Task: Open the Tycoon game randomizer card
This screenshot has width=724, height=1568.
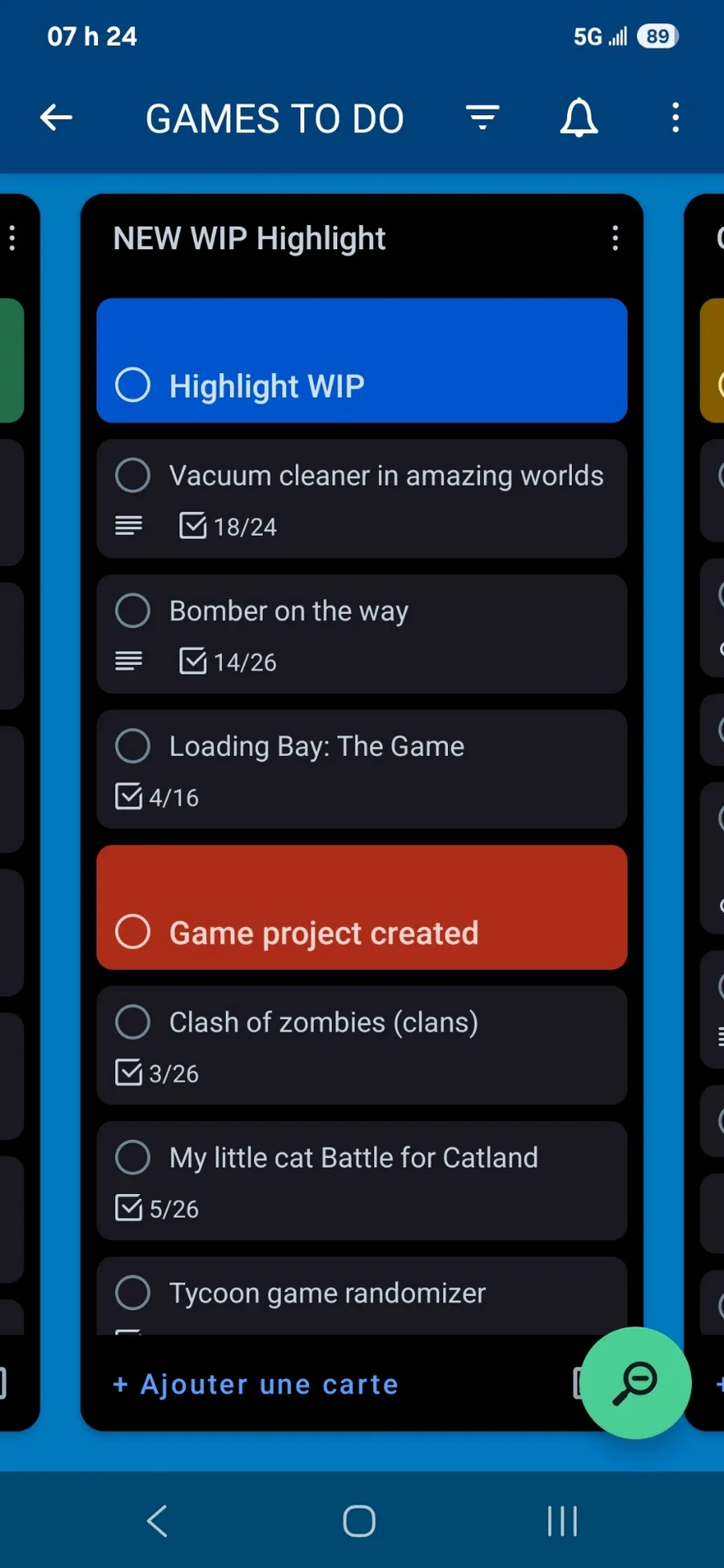Action: point(362,1295)
